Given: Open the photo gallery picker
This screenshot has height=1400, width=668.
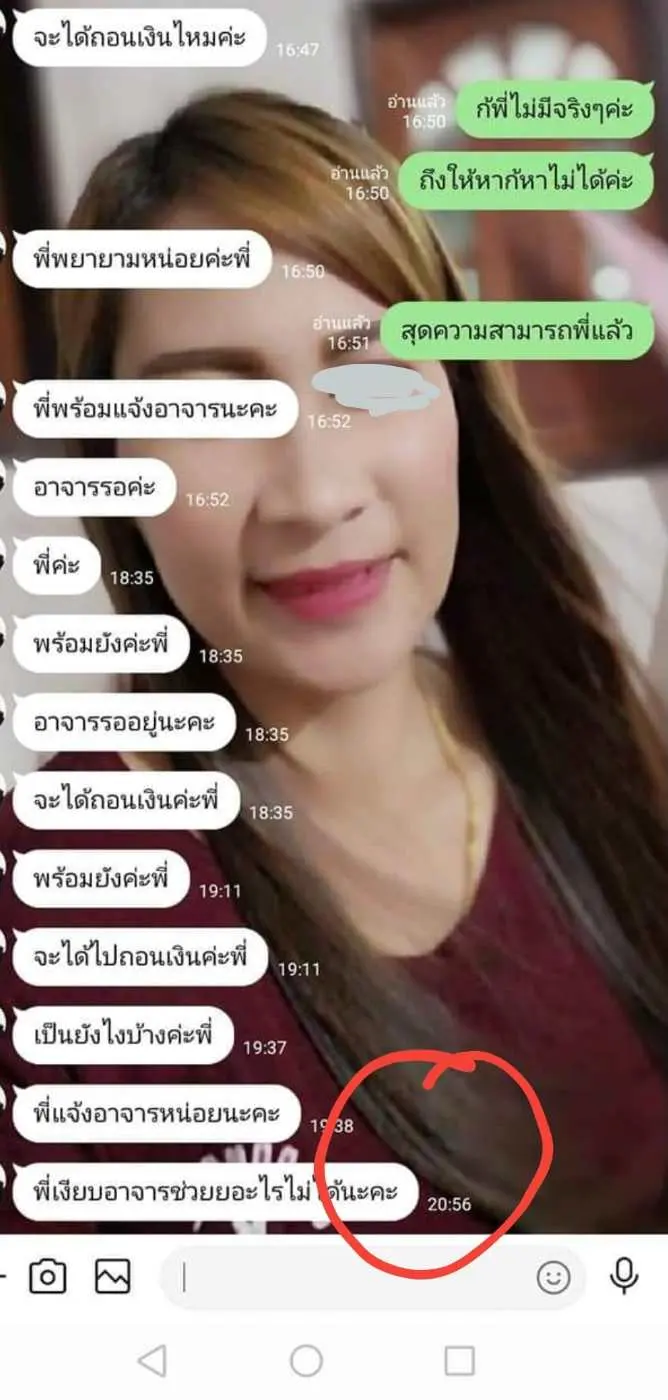Looking at the screenshot, I should click(x=113, y=1276).
